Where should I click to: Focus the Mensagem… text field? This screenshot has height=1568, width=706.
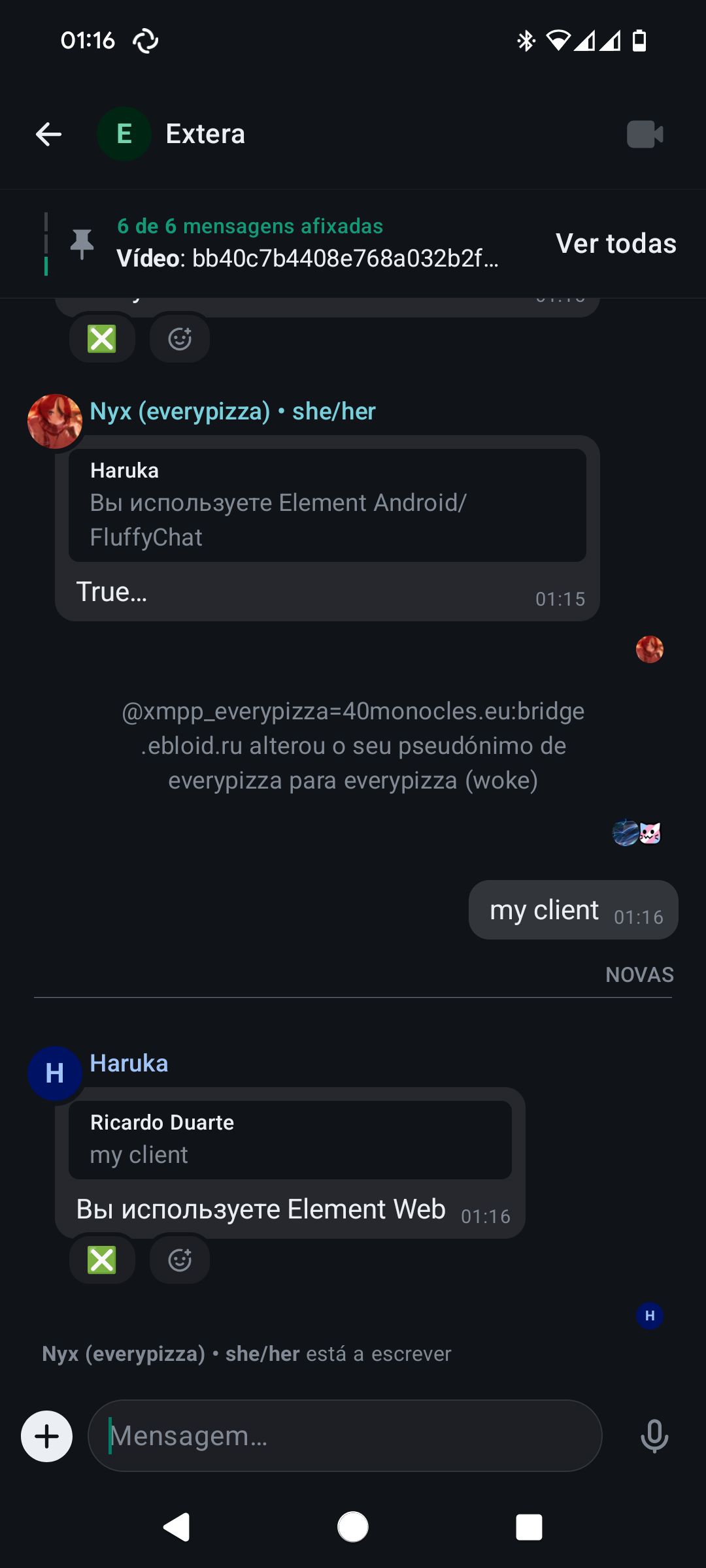pos(345,1435)
